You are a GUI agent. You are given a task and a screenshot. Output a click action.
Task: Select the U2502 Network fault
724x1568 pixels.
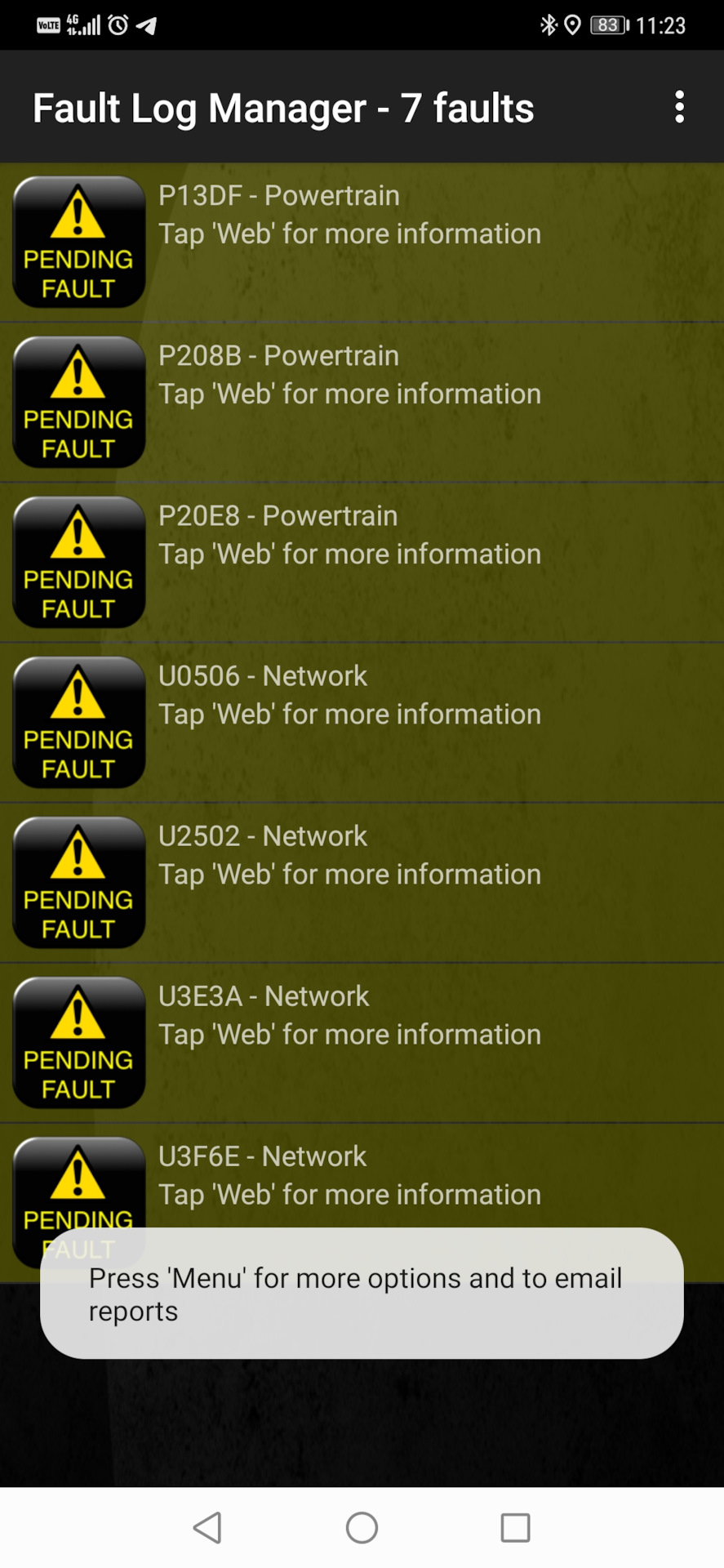[x=361, y=882]
